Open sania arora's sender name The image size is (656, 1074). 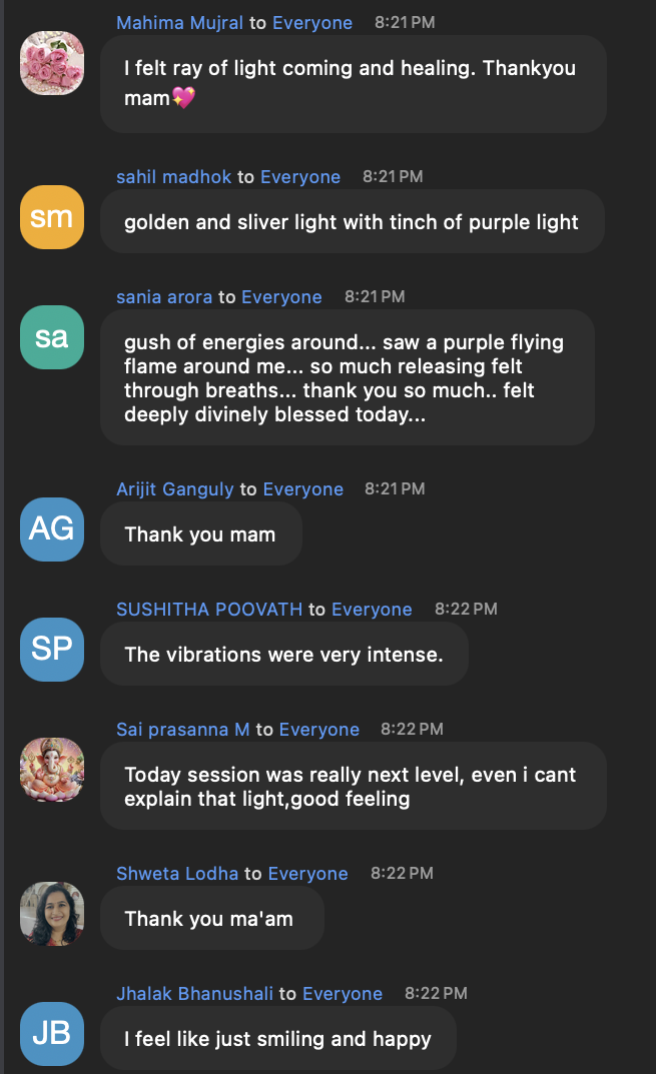(164, 297)
